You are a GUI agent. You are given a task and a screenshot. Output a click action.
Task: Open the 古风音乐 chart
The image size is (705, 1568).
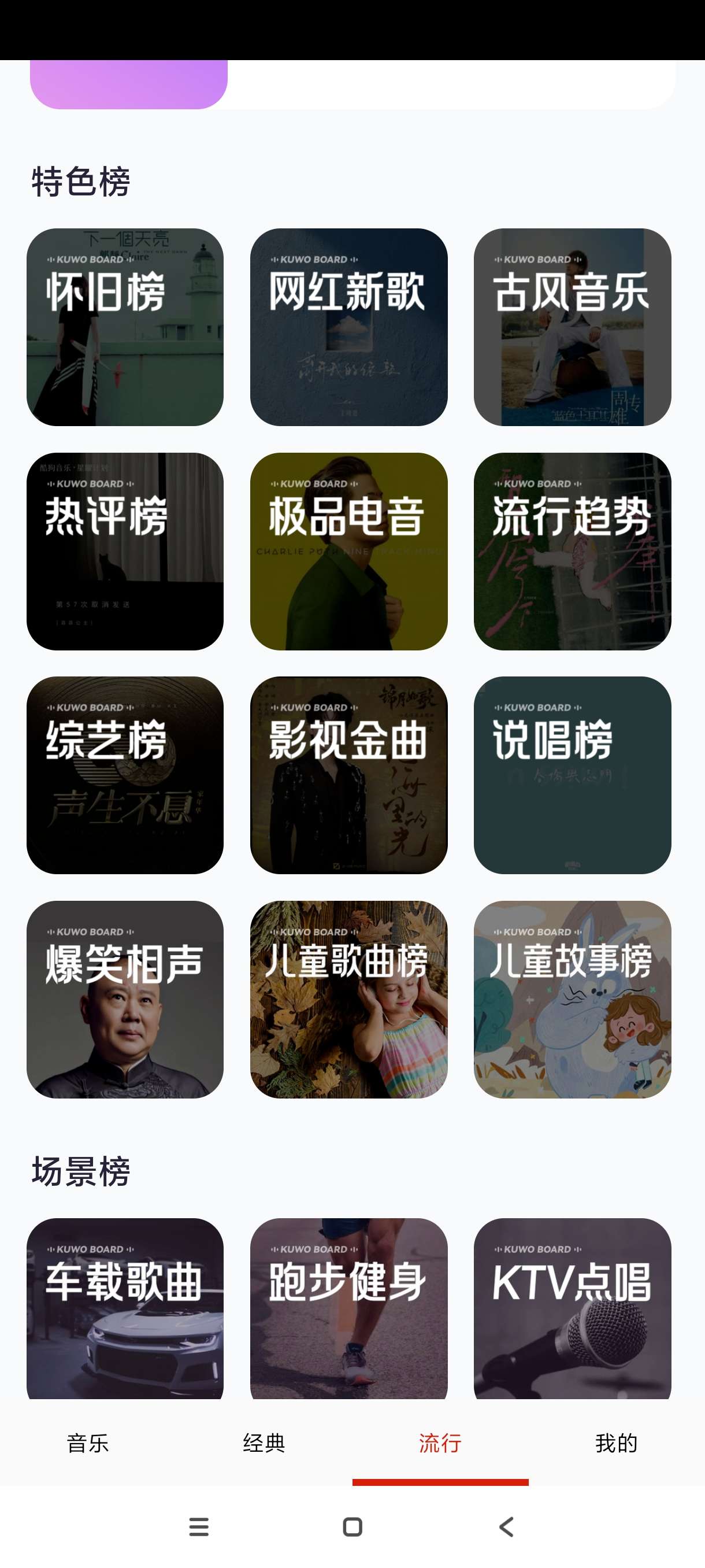[x=573, y=327]
